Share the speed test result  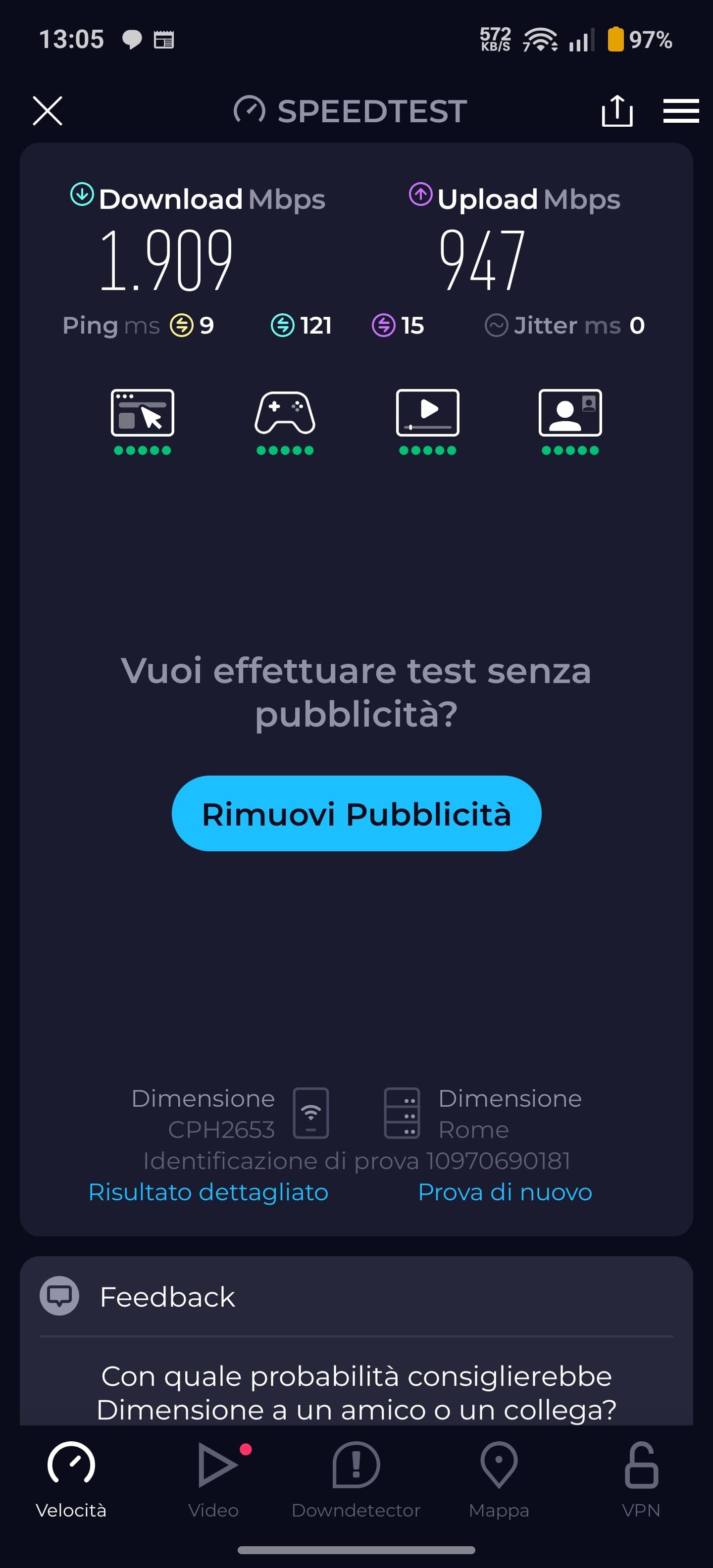click(617, 111)
